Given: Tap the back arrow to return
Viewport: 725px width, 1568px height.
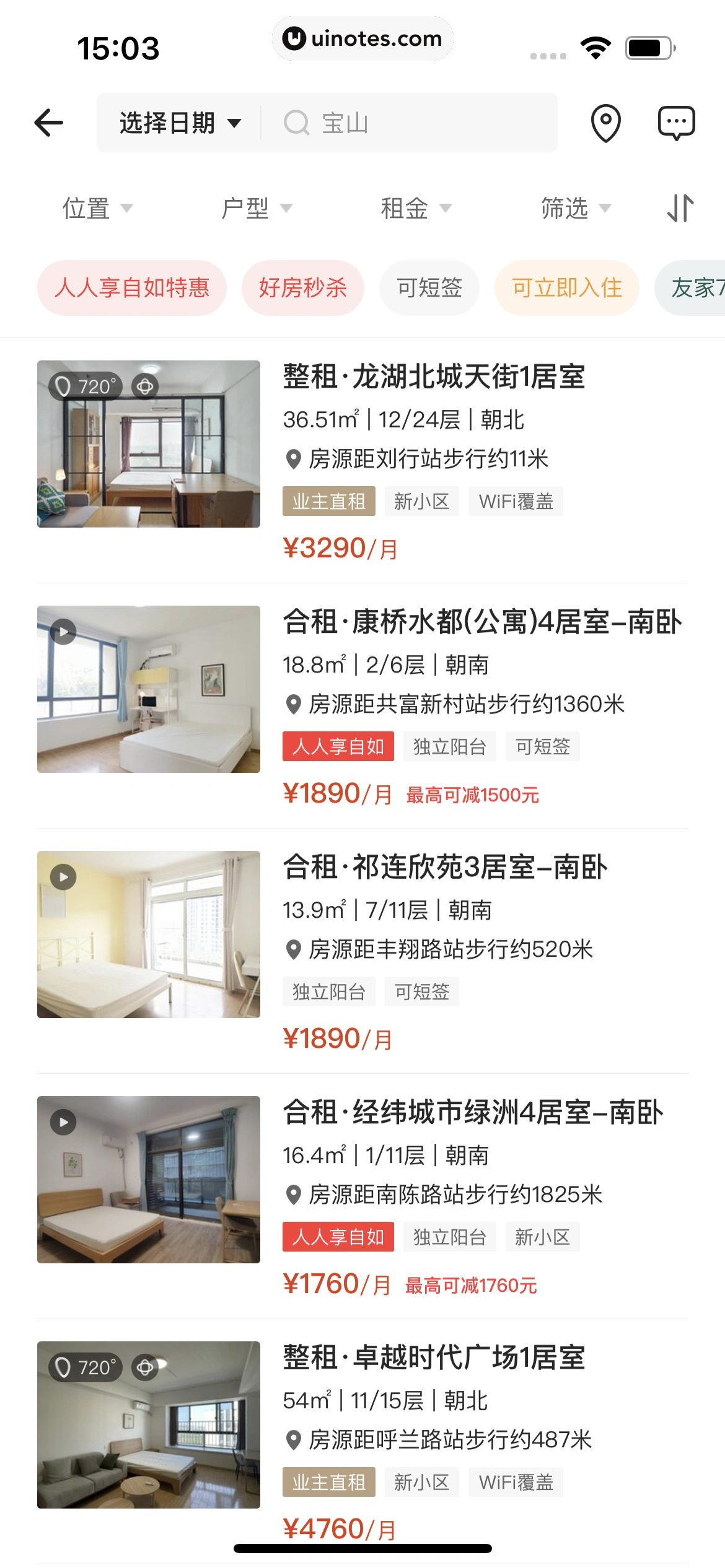Looking at the screenshot, I should tap(48, 122).
